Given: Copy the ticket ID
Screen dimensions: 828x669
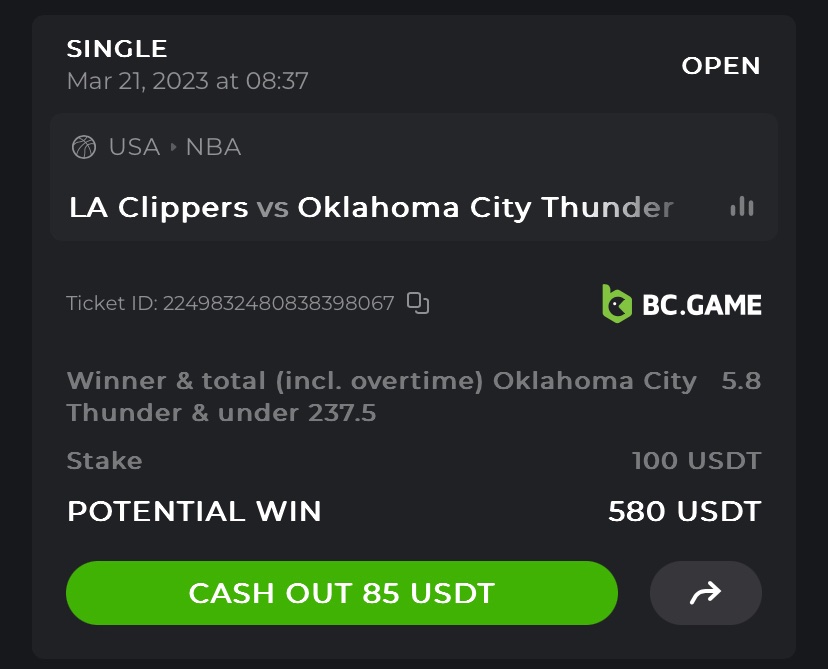Looking at the screenshot, I should 418,303.
